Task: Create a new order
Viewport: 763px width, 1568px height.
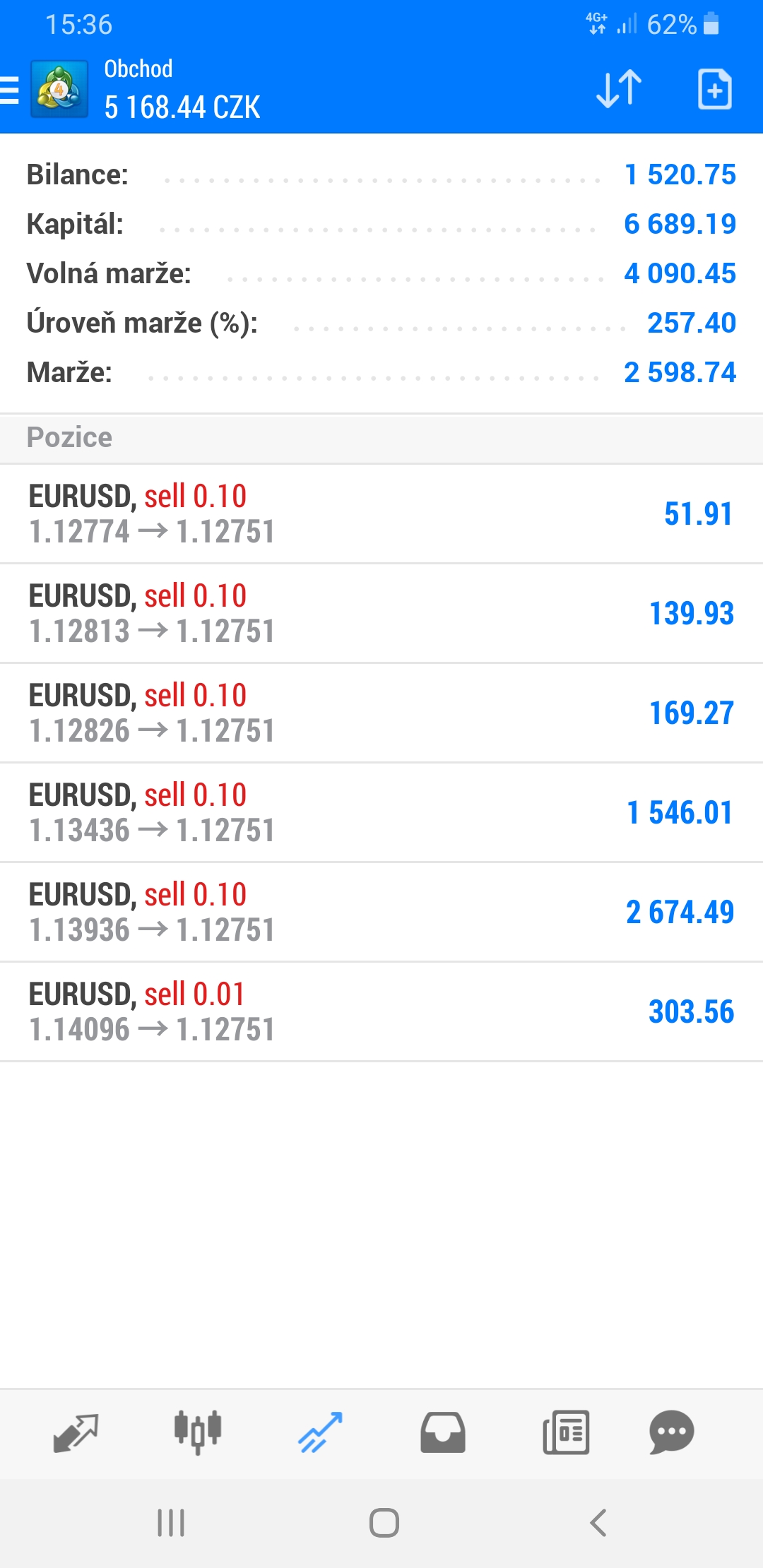Action: point(714,89)
